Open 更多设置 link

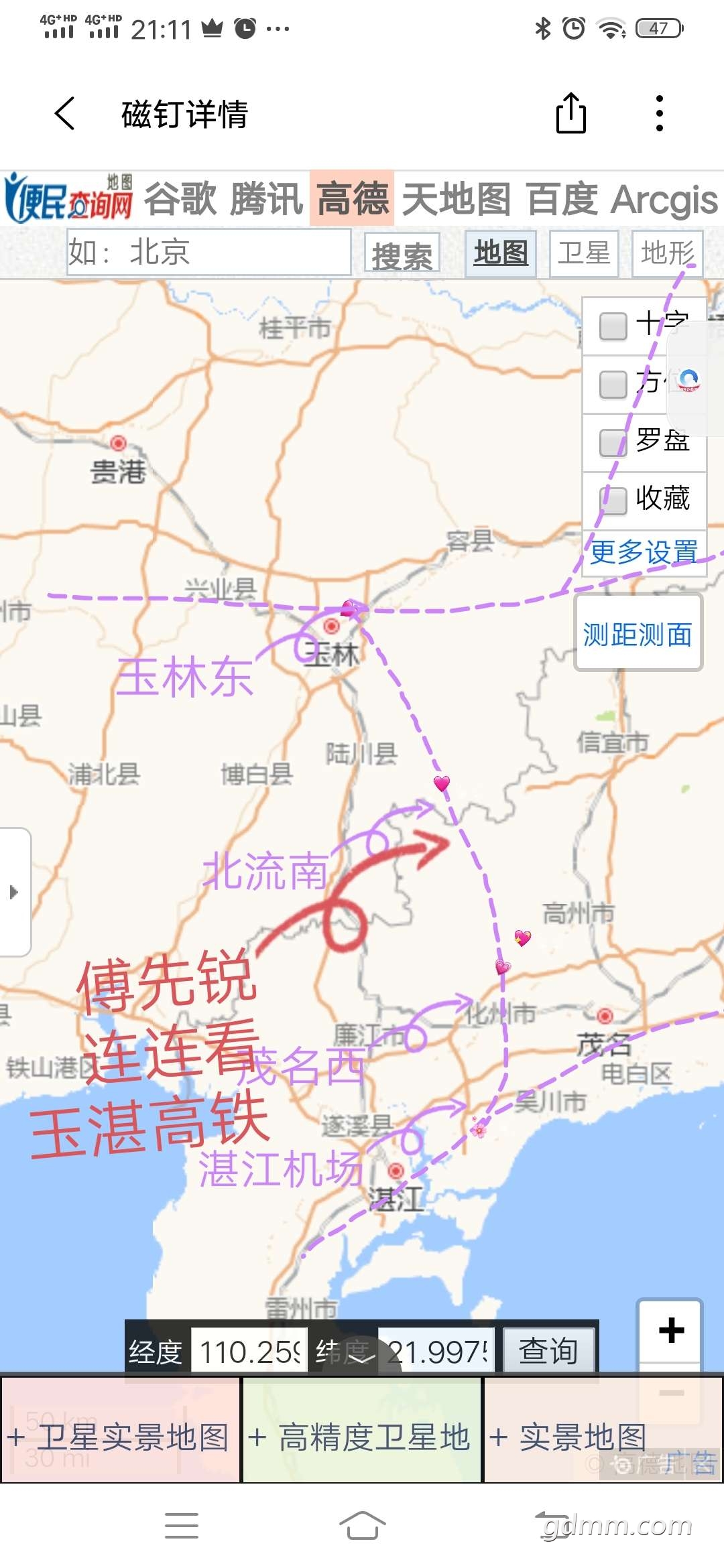[x=644, y=552]
